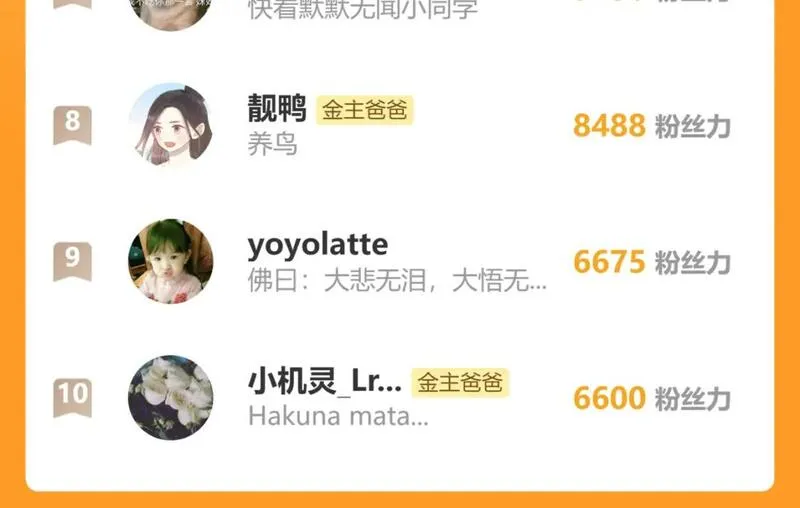This screenshot has width=800, height=508.
Task: Open 靓鸭's profile row
Action: (x=399, y=125)
